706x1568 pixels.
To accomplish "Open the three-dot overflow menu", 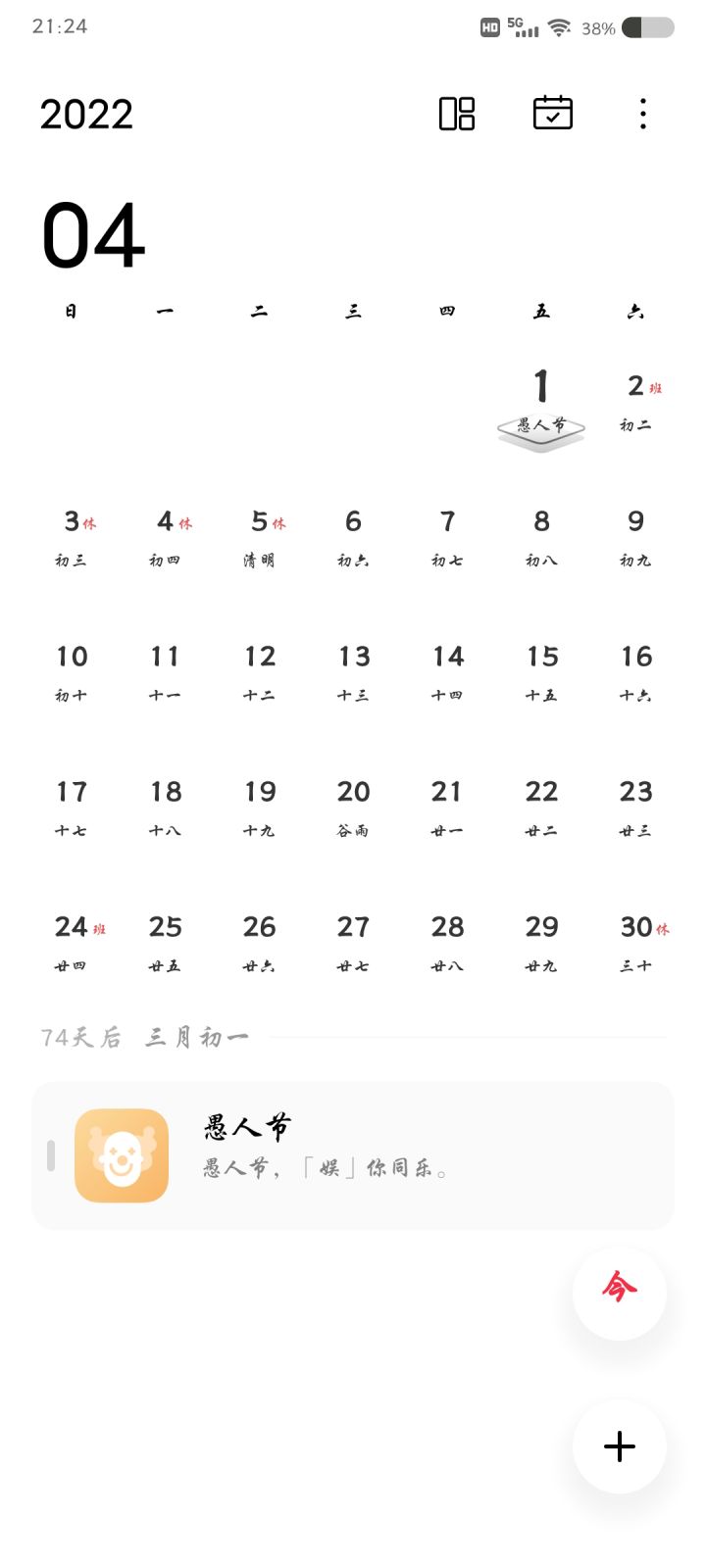I will click(x=641, y=114).
